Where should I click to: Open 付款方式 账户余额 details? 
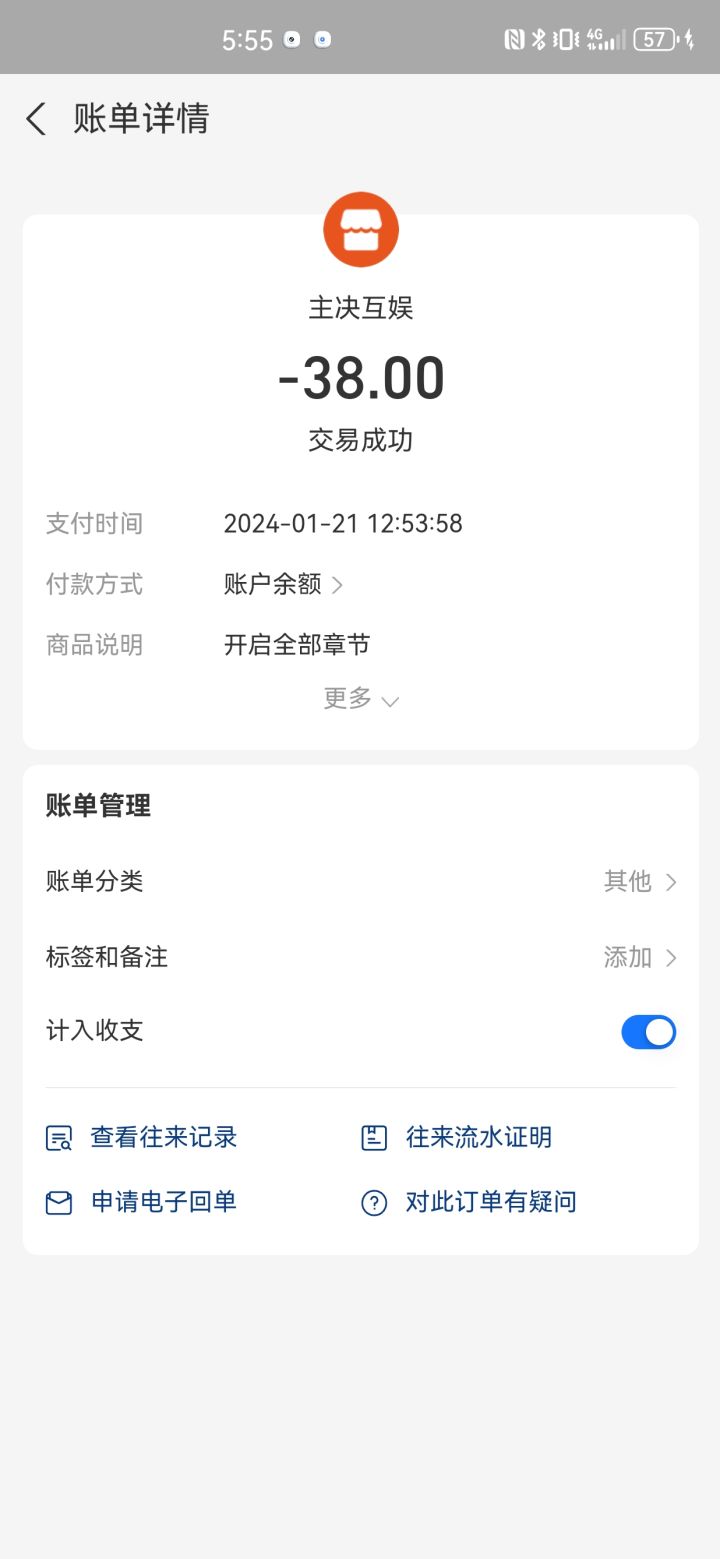(284, 584)
